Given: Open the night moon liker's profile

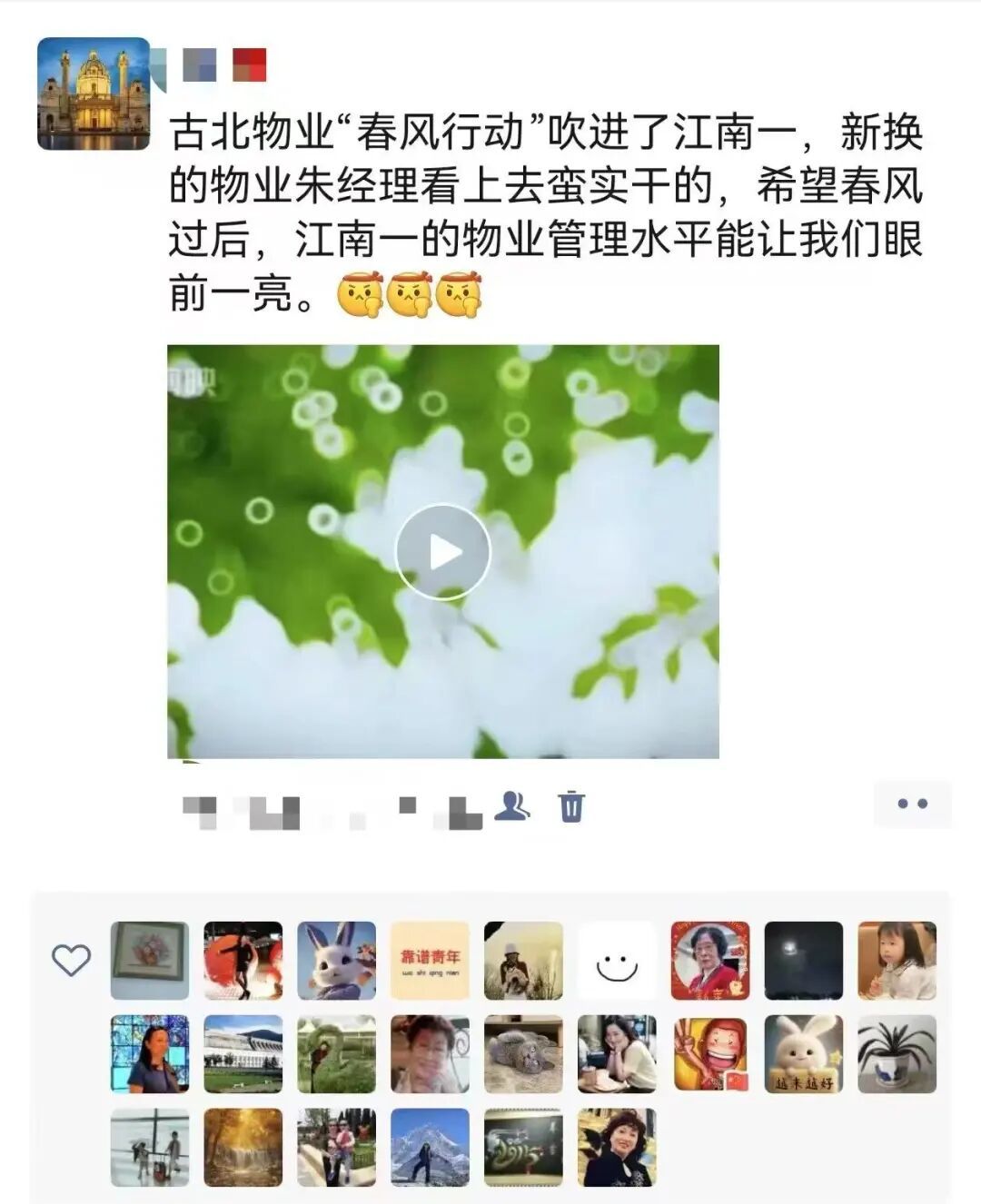Looking at the screenshot, I should pyautogui.click(x=804, y=961).
